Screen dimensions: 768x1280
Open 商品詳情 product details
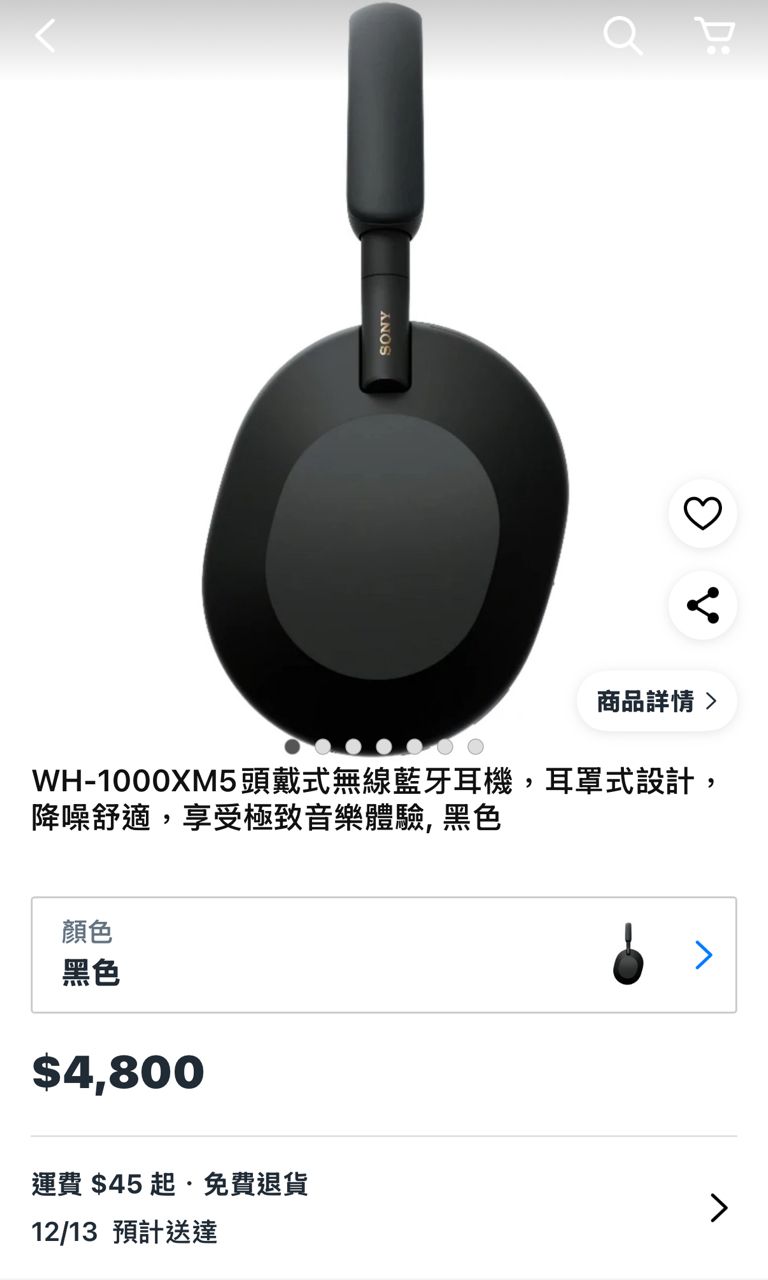coord(656,701)
